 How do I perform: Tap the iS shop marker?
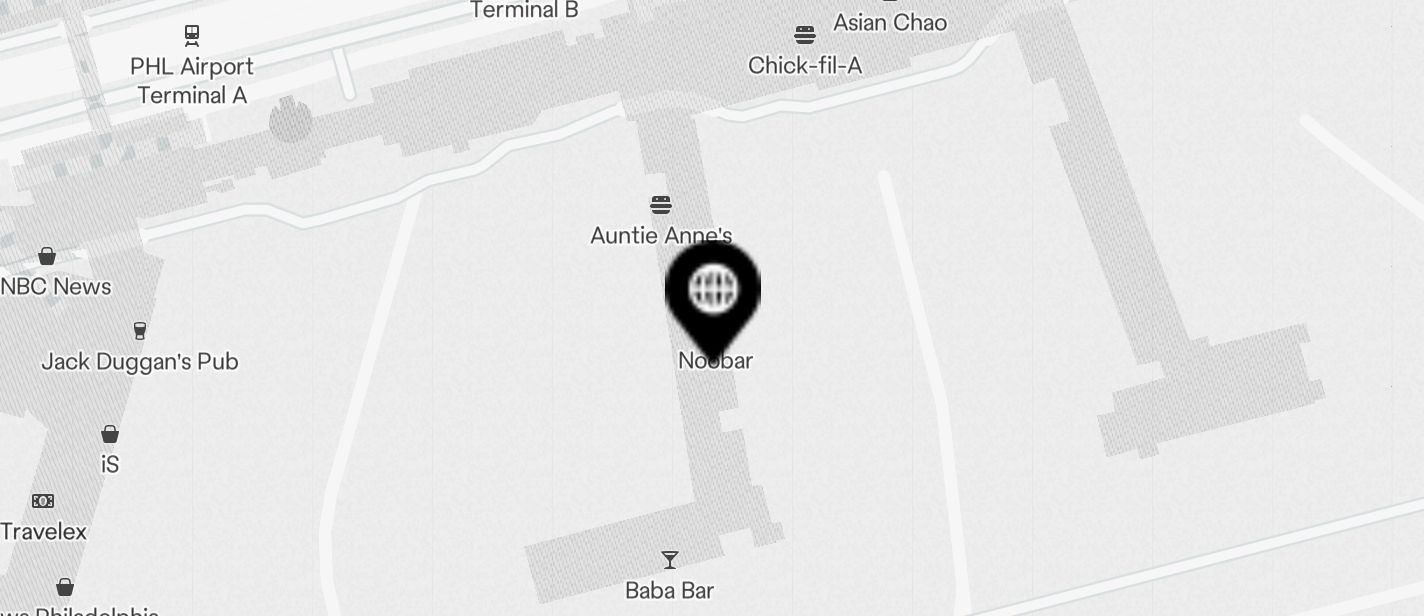pyautogui.click(x=110, y=434)
